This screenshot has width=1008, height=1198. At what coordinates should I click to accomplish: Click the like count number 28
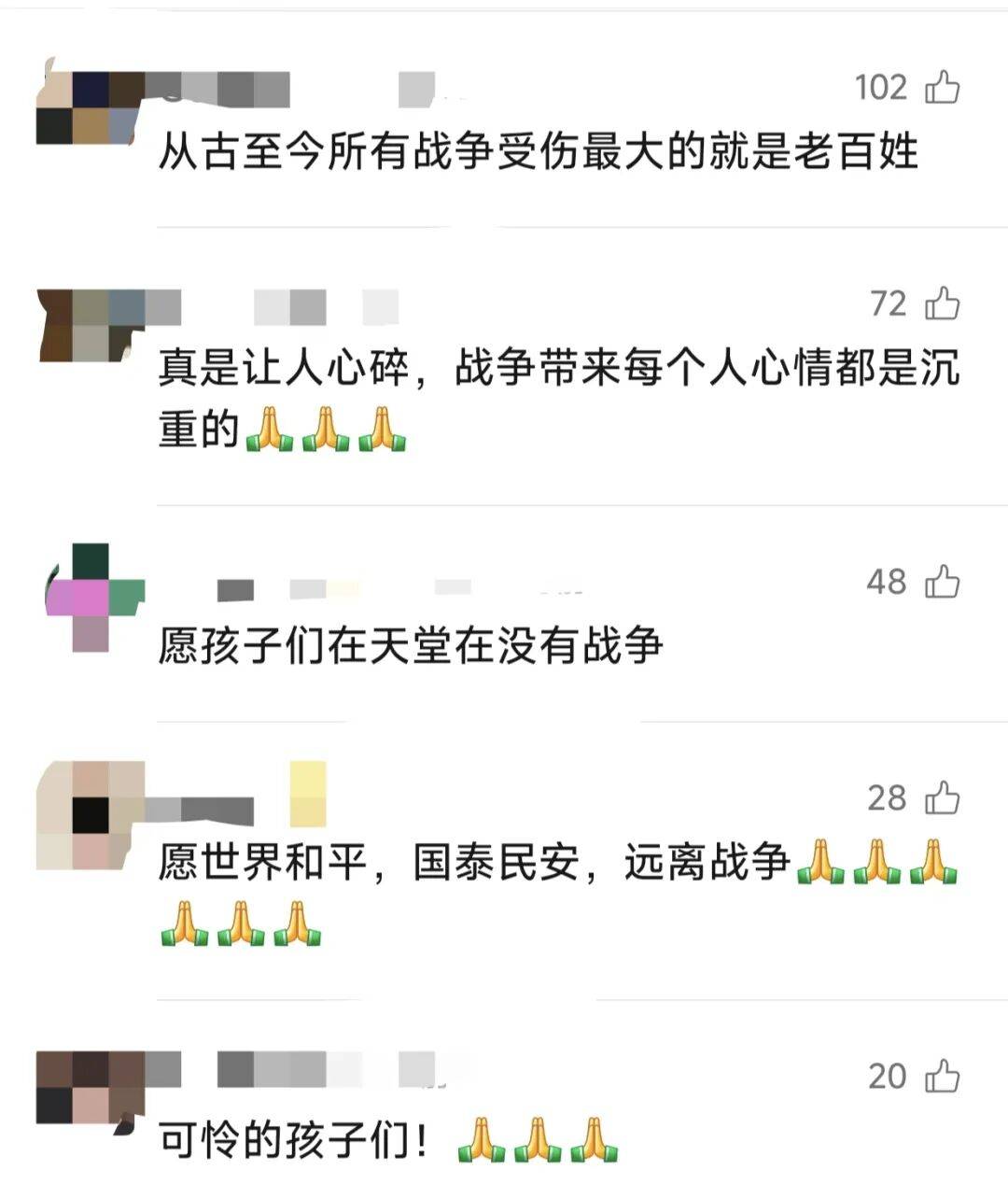[889, 799]
